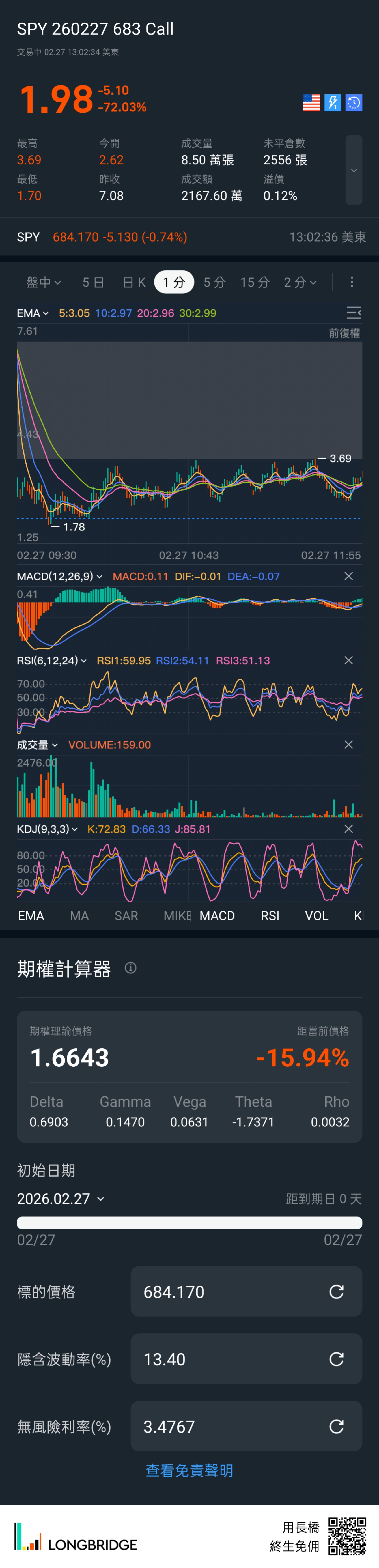Open chart indicator settings icon
Image resolution: width=379 pixels, height=1568 pixels.
[x=353, y=313]
